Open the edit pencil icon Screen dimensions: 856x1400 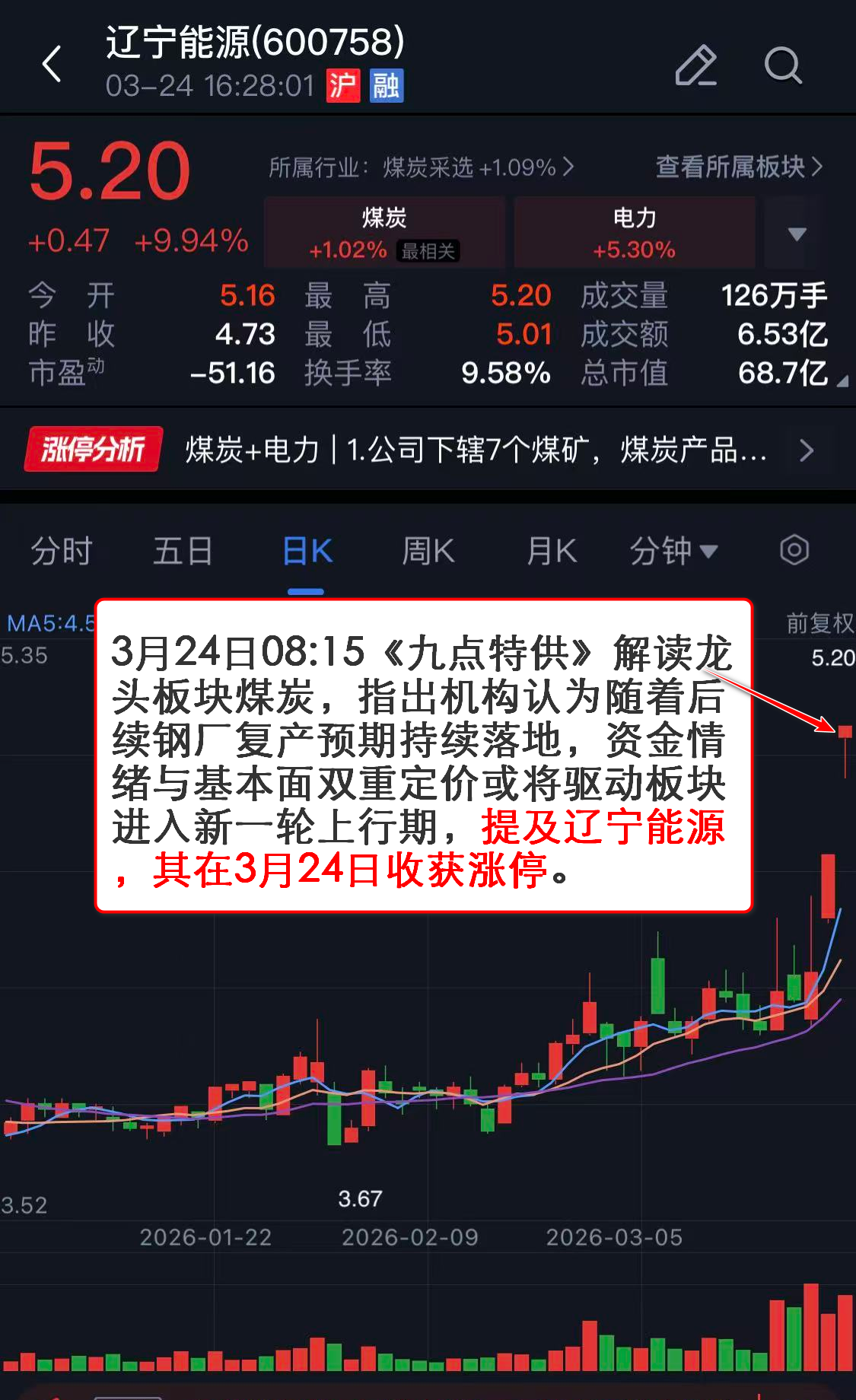(695, 65)
